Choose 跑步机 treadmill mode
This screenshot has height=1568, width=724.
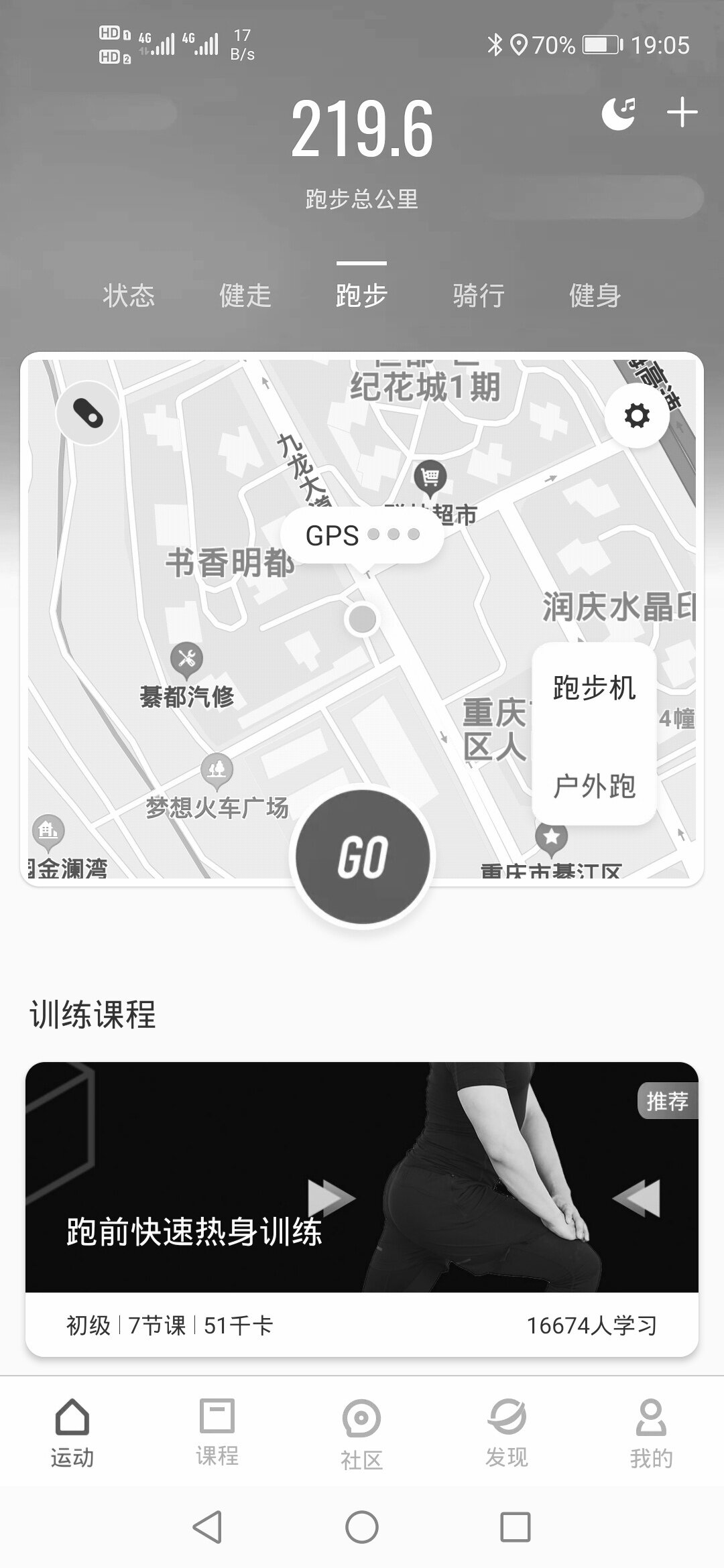[594, 688]
